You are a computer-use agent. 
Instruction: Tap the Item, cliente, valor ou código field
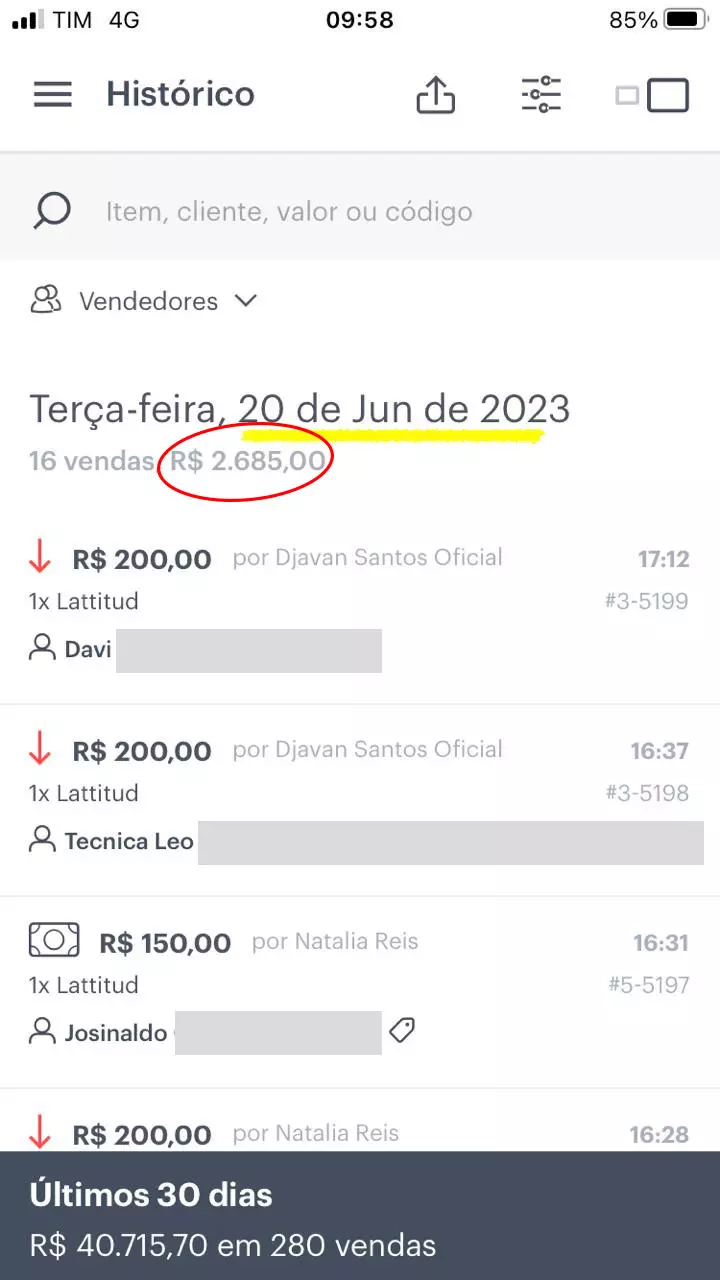288,211
